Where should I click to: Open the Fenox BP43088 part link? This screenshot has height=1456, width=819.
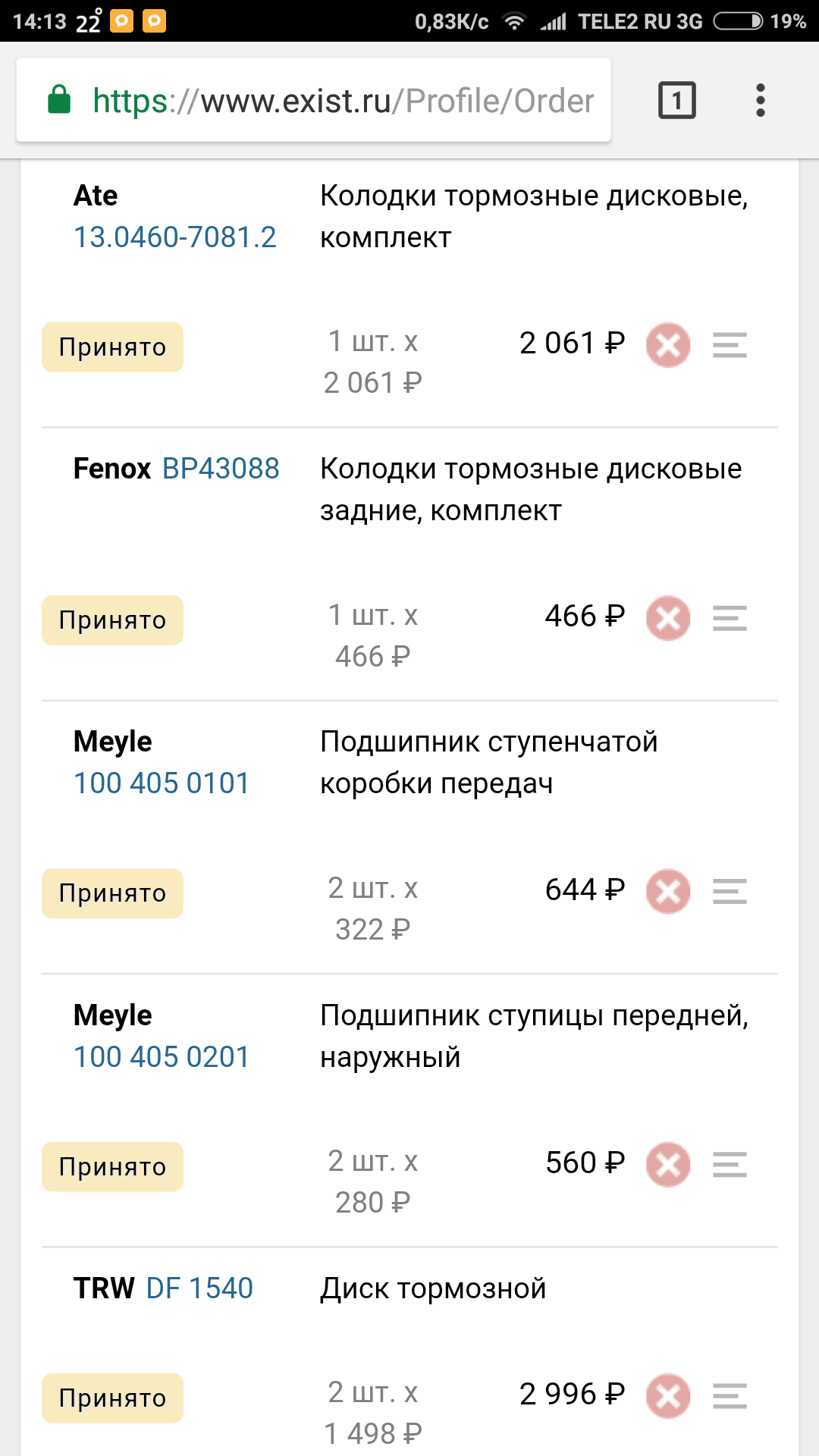221,469
